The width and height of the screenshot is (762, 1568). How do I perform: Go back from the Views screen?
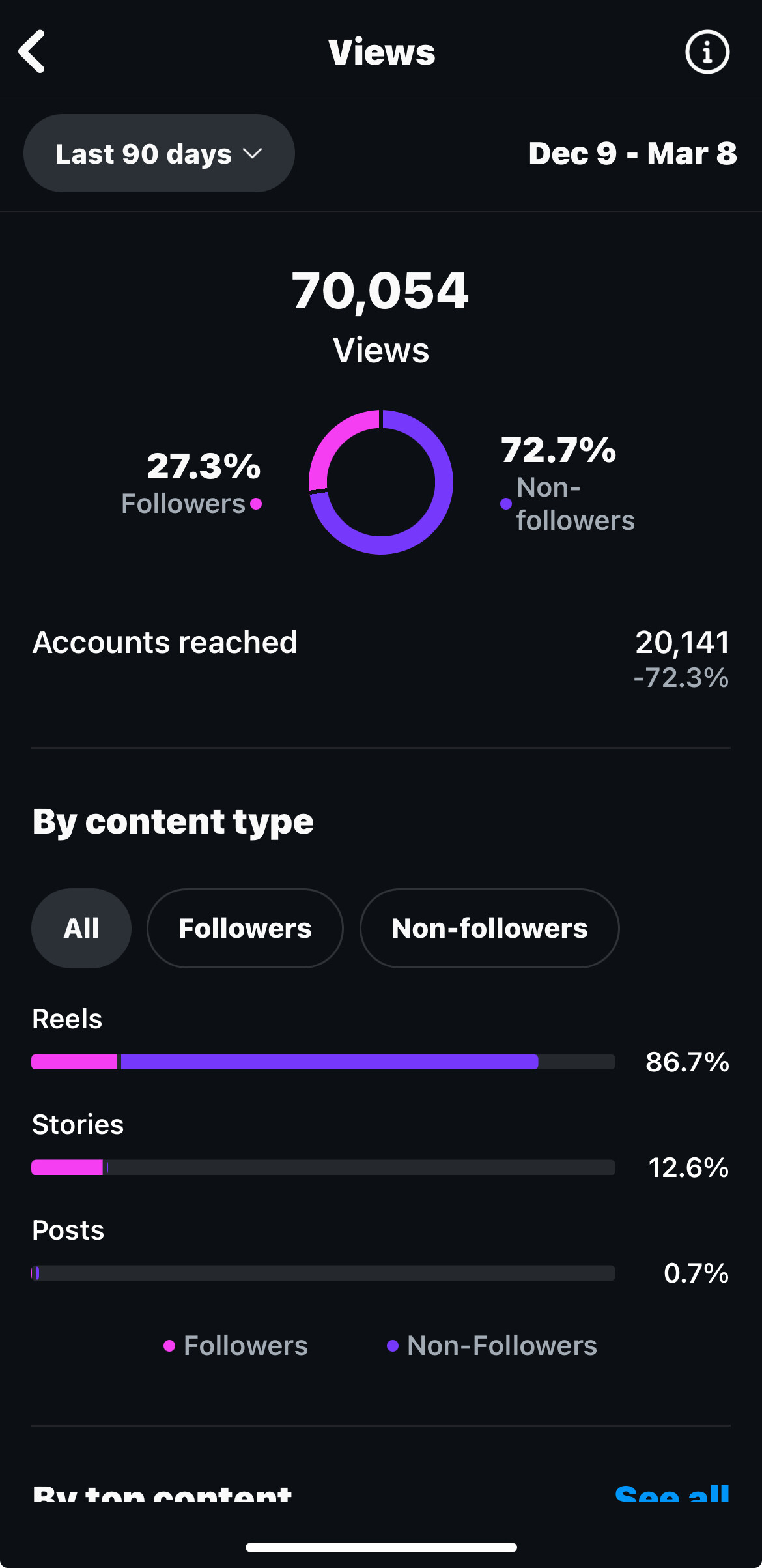pyautogui.click(x=31, y=51)
